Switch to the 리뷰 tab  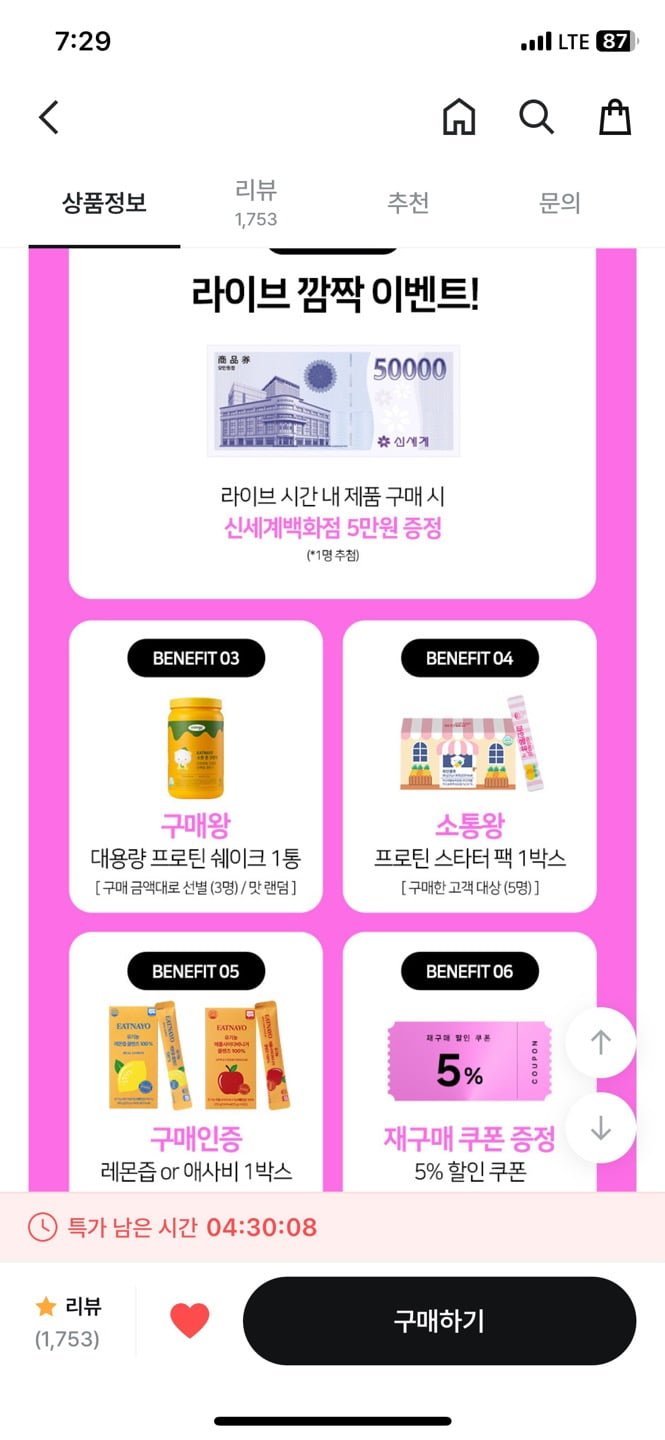point(256,203)
